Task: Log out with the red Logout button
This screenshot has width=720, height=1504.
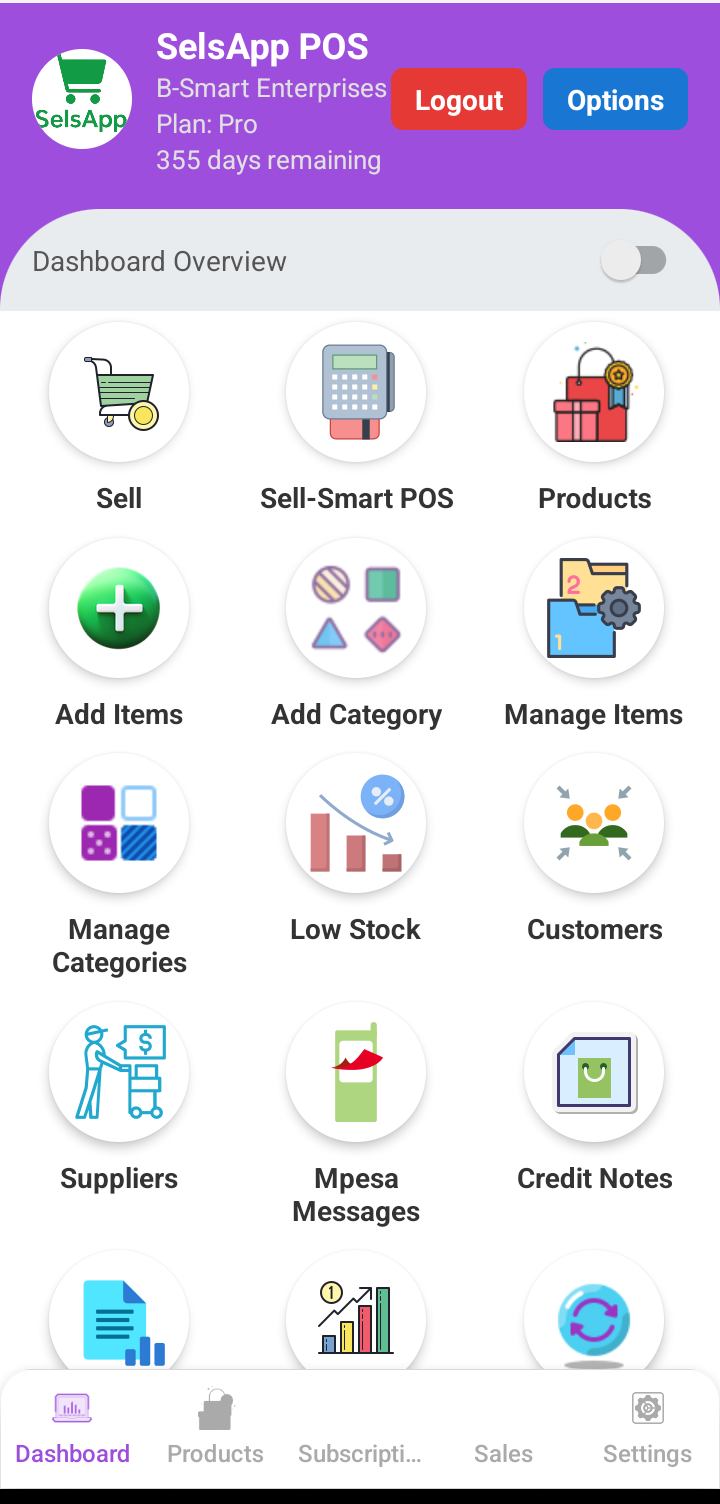Action: coord(459,100)
